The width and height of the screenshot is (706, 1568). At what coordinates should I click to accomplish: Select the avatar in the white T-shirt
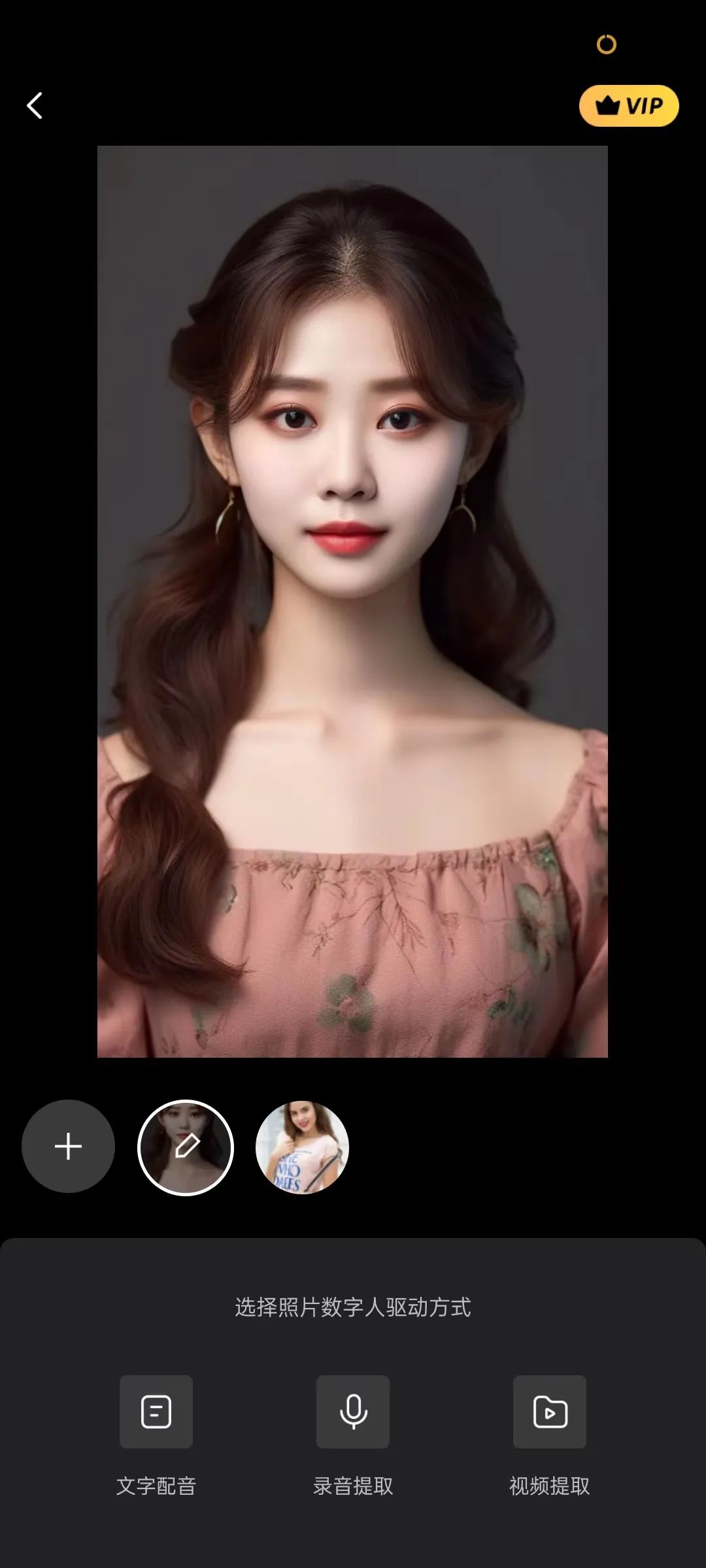point(302,1147)
